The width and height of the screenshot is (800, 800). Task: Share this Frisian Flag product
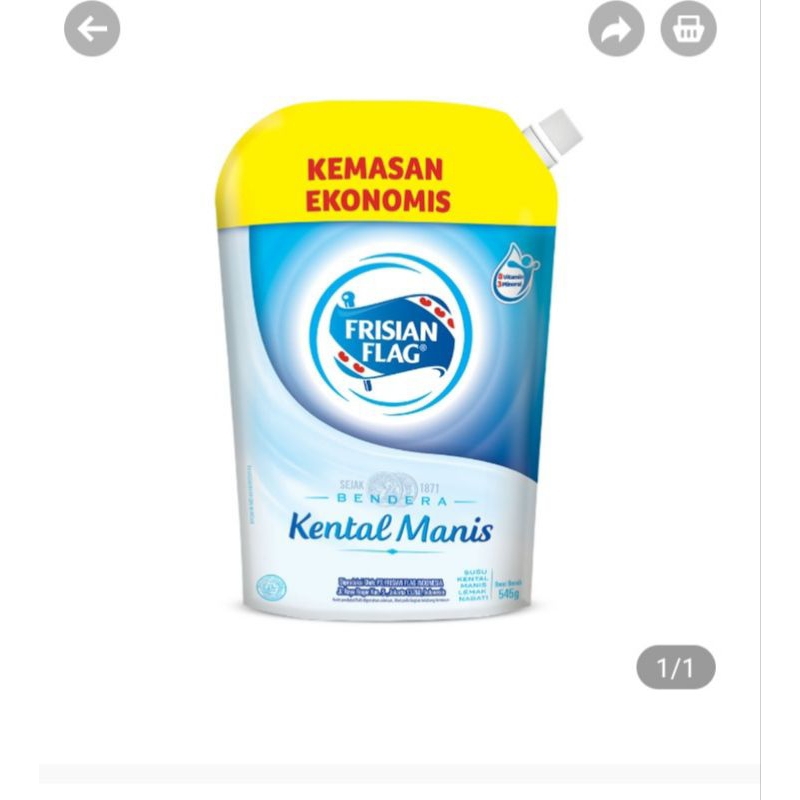point(616,29)
